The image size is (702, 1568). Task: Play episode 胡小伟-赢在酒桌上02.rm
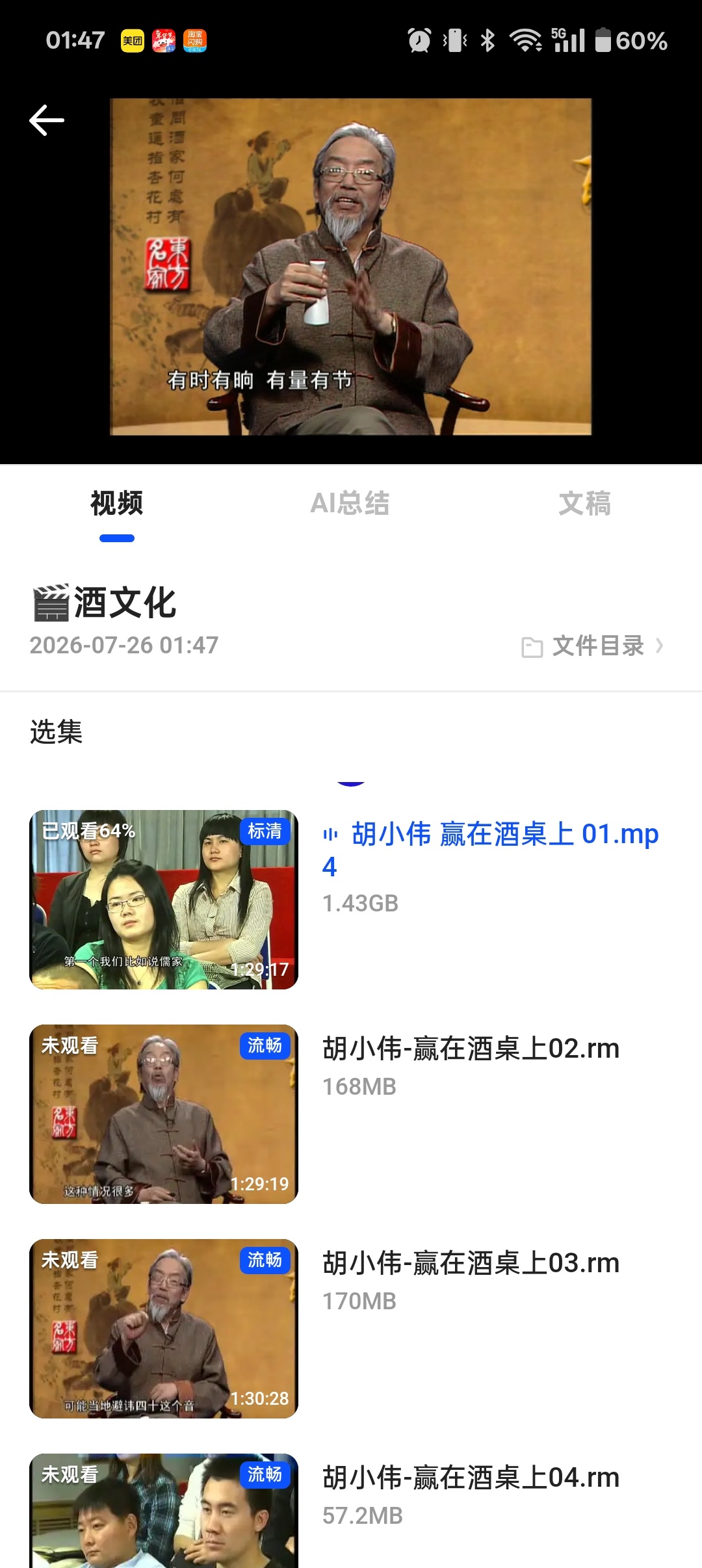click(x=351, y=1114)
